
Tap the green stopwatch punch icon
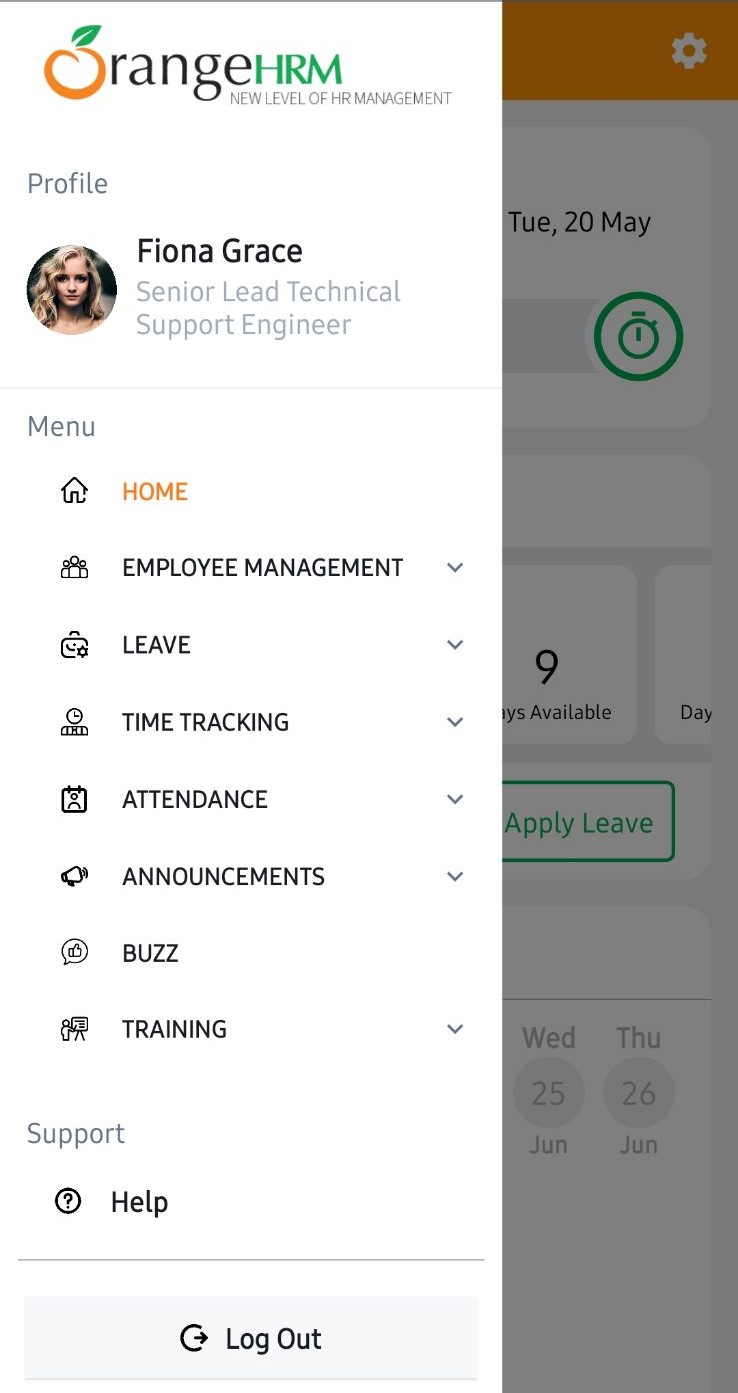[638, 337]
